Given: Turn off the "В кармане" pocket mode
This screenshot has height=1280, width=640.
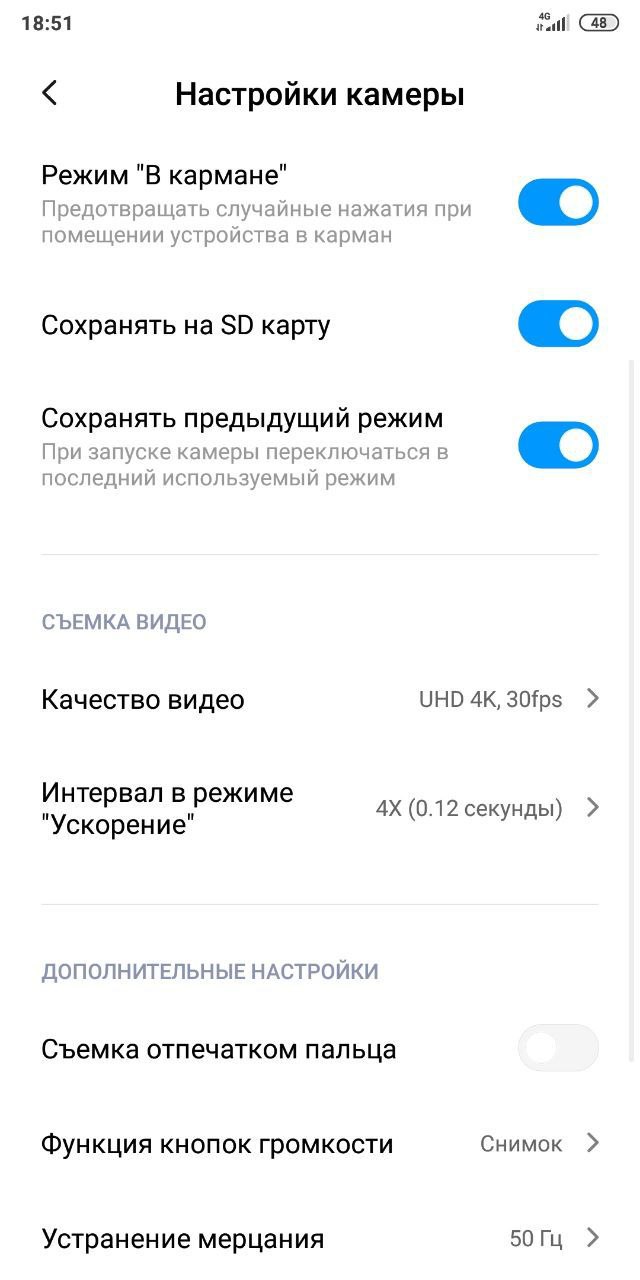Looking at the screenshot, I should click(x=558, y=203).
